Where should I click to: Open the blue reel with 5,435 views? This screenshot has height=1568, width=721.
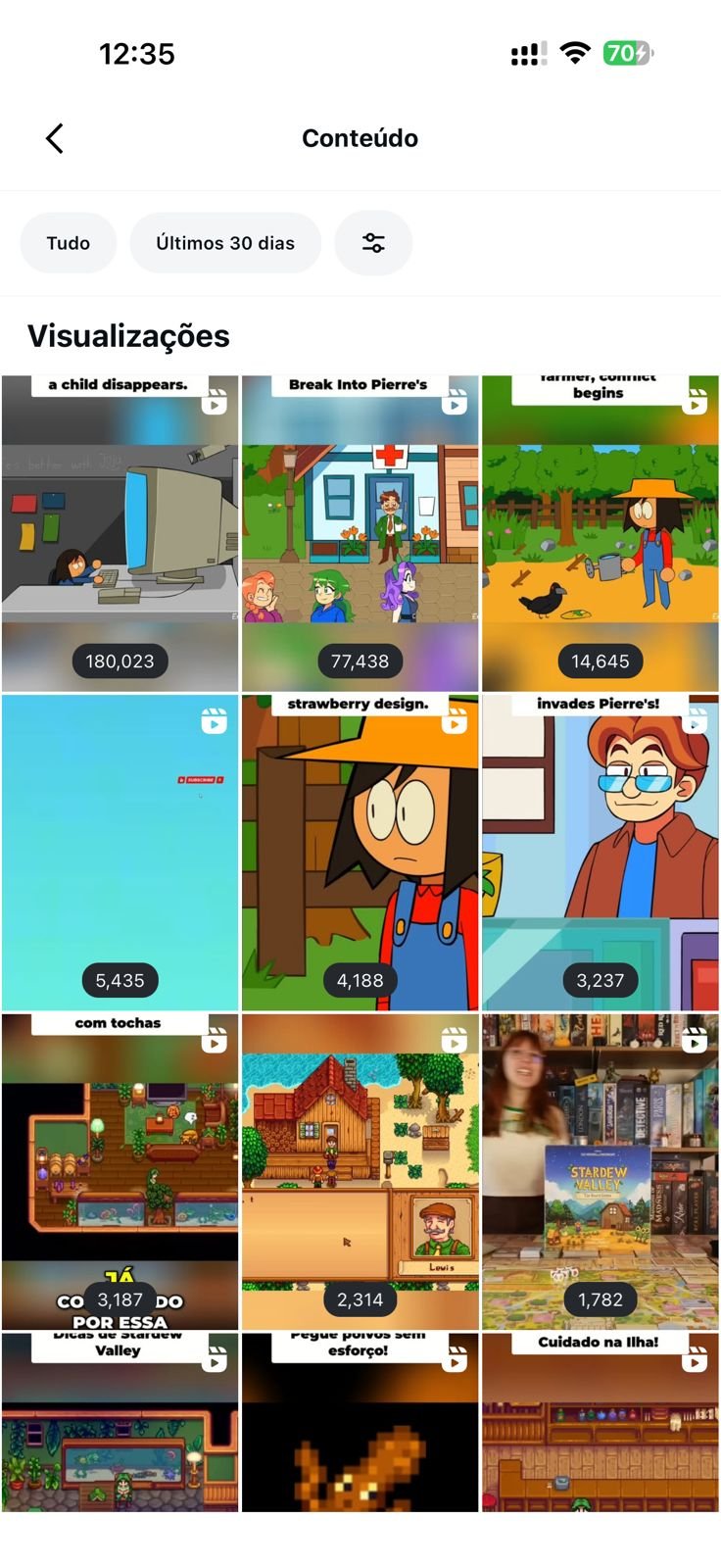[120, 853]
